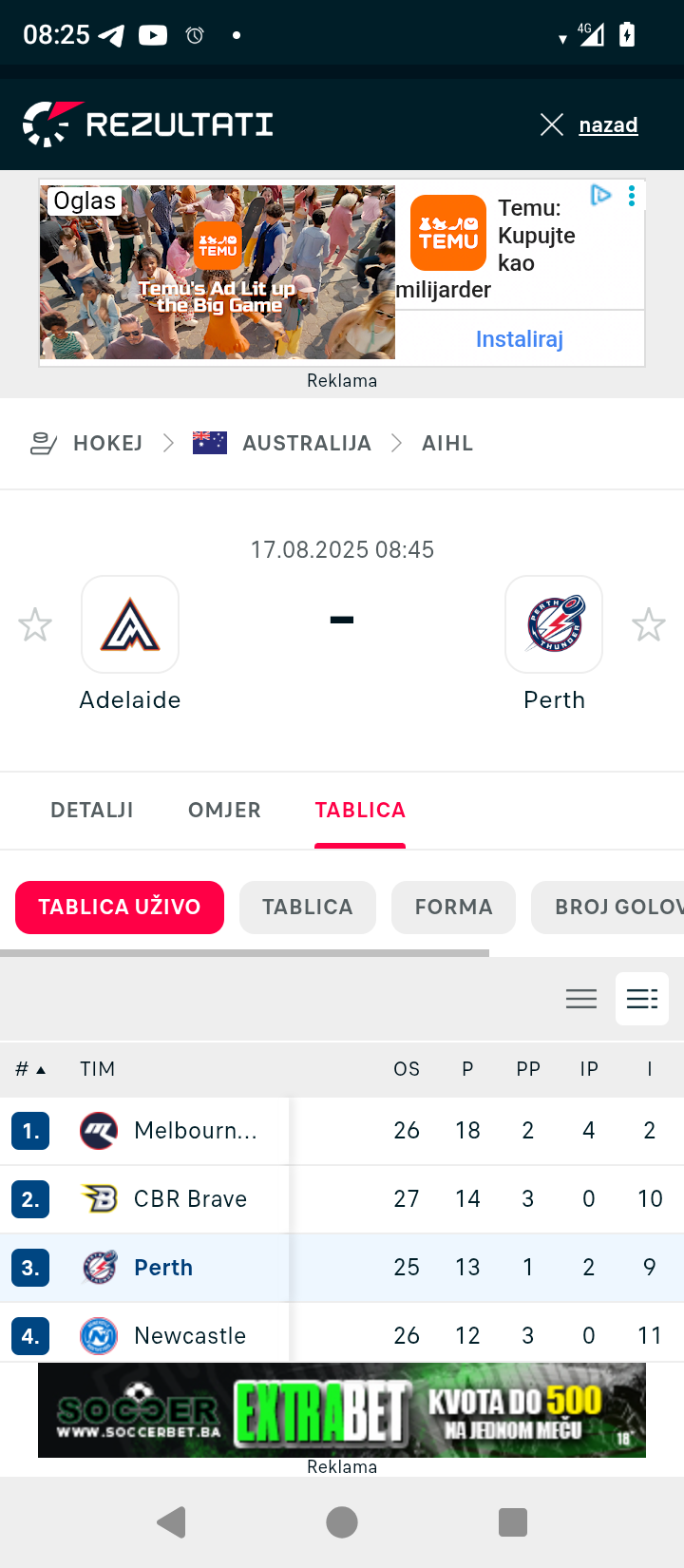Open the CBR Brave team row

[x=342, y=1199]
